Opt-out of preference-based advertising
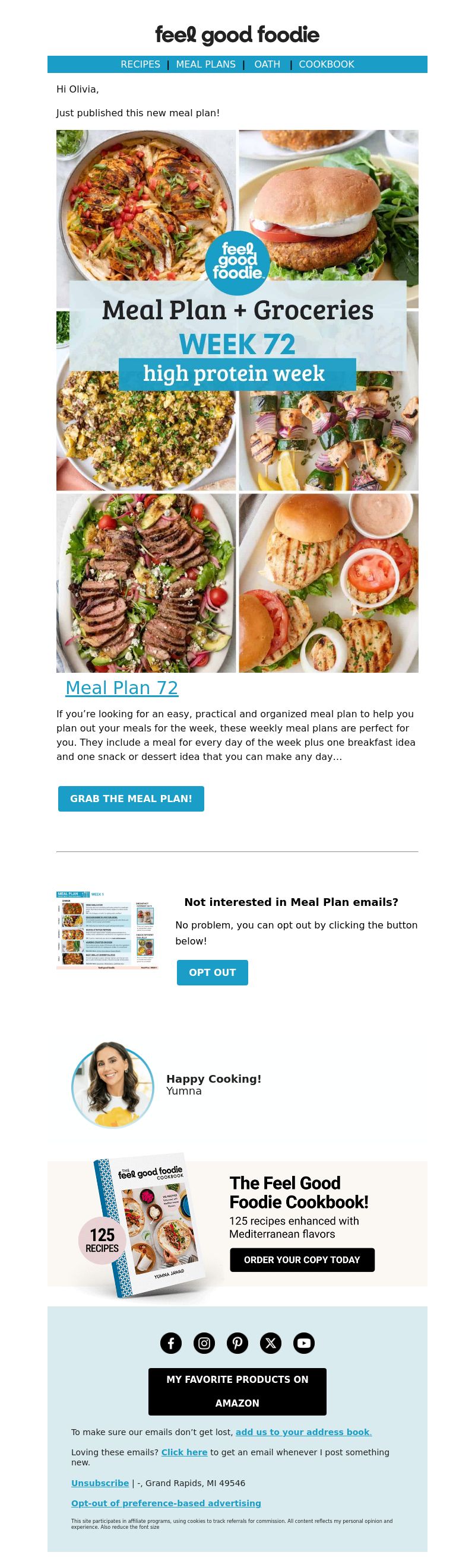475x1568 pixels. pos(166,1503)
